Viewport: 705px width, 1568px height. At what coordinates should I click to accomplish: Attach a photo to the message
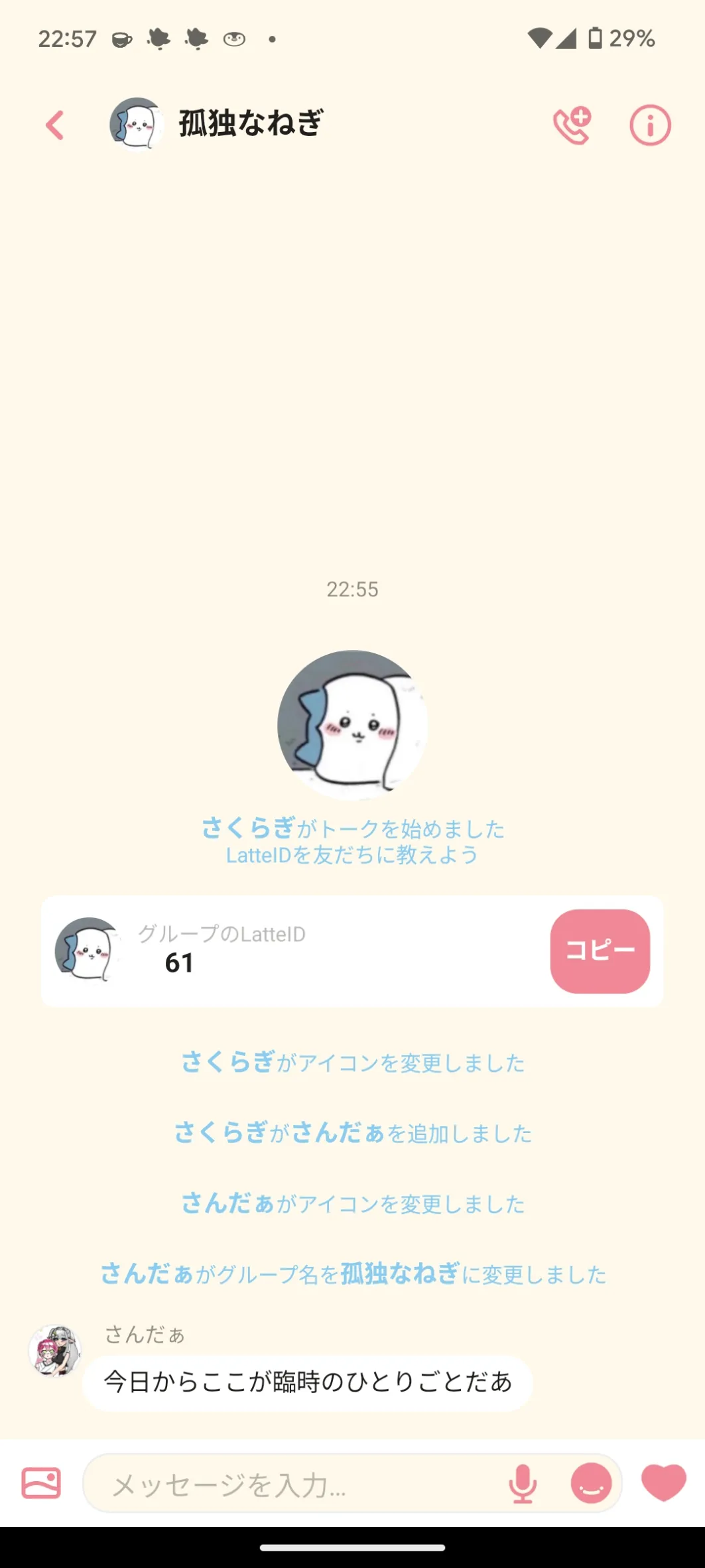click(41, 1483)
